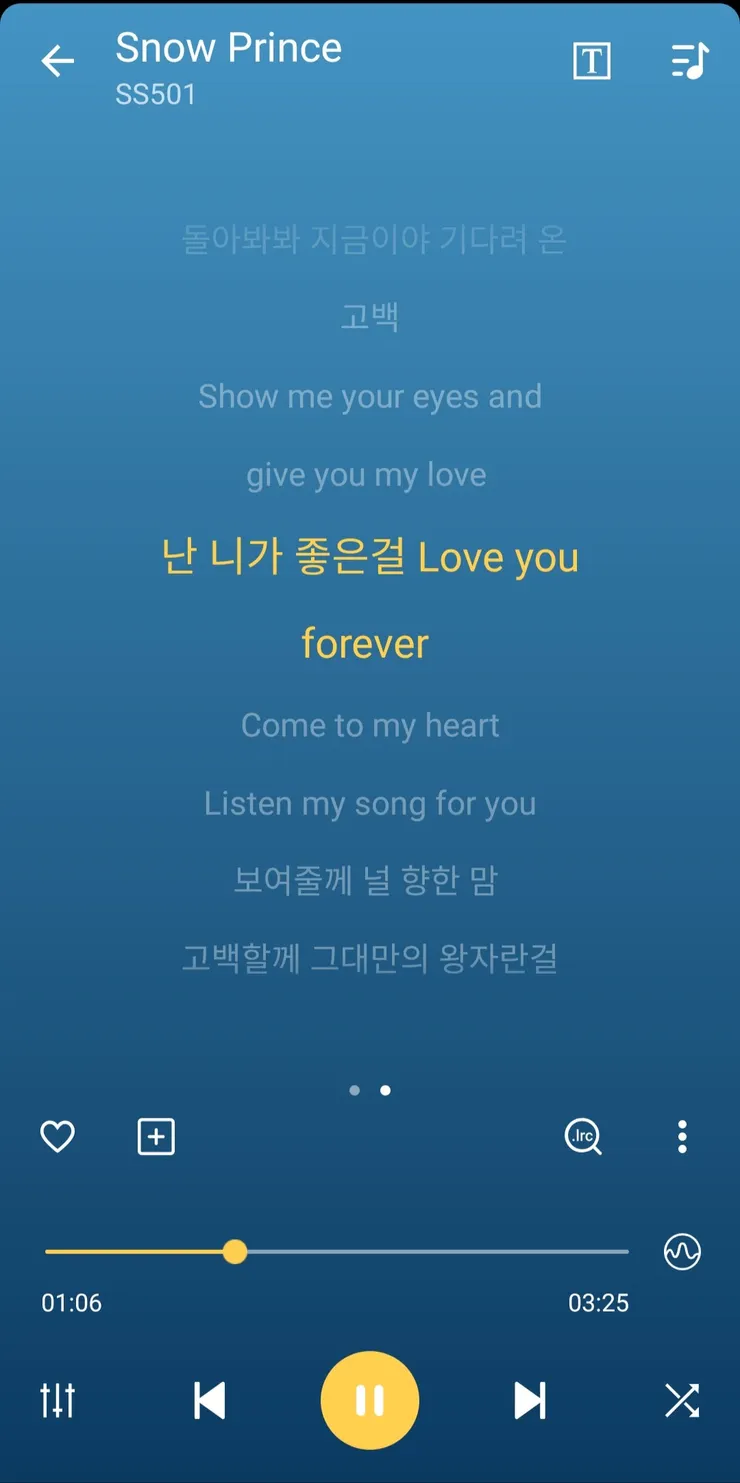Add Snow Prince to favorites
740x1483 pixels.
(x=57, y=1137)
